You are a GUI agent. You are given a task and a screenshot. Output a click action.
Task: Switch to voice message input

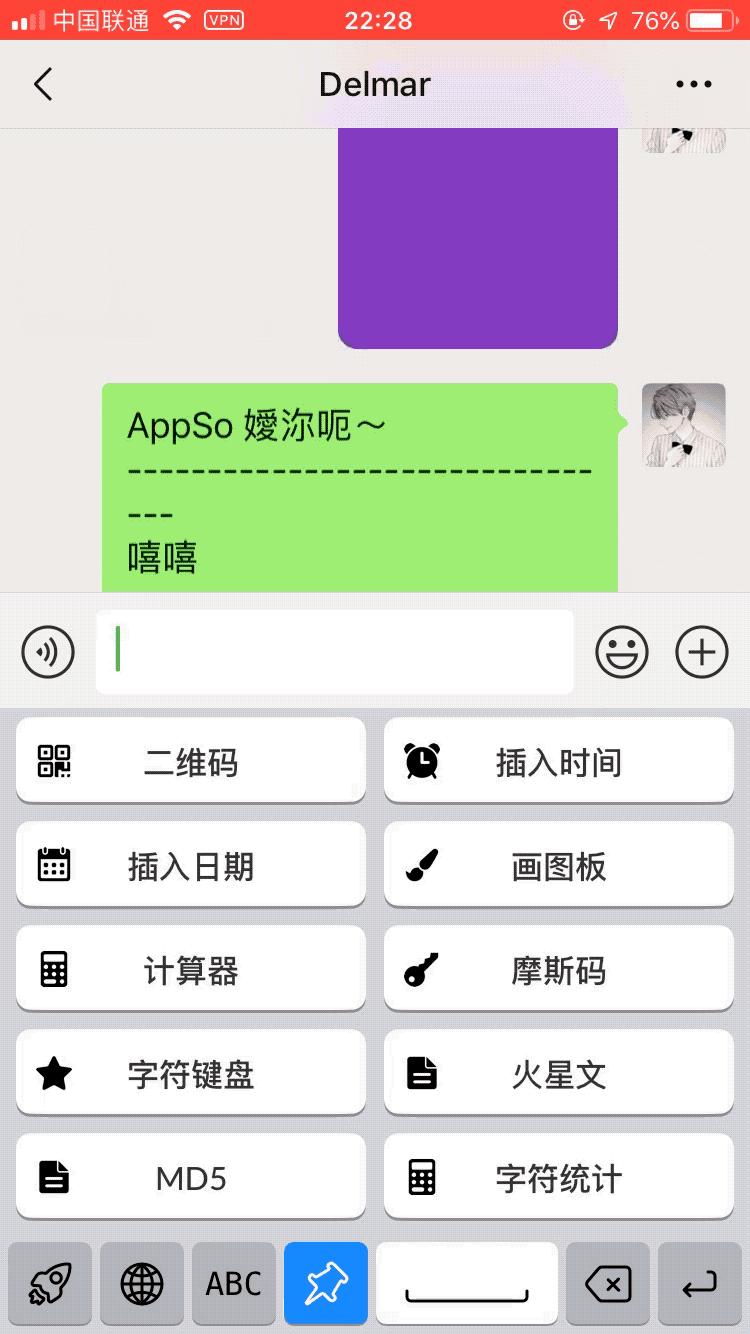tap(48, 653)
